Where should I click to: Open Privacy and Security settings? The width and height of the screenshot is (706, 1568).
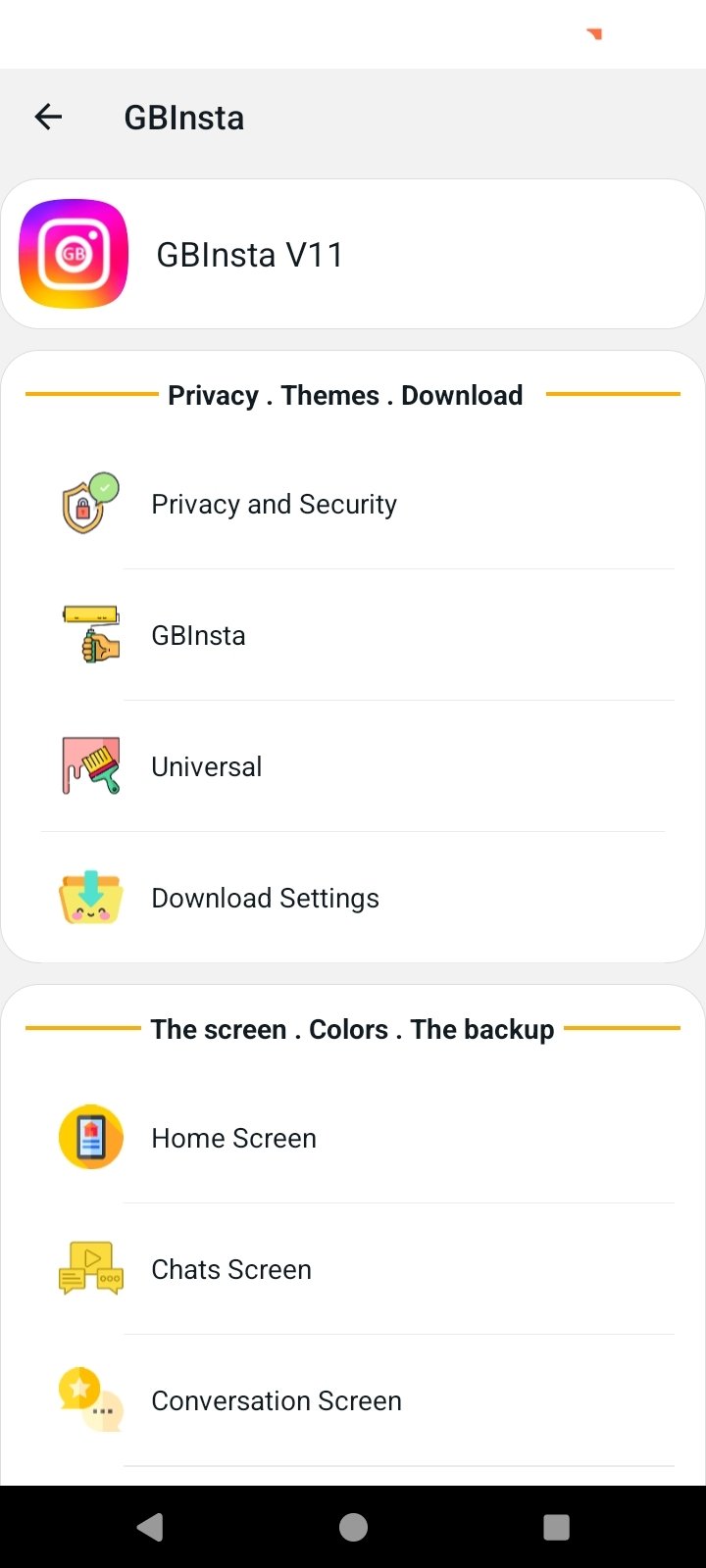(x=353, y=504)
